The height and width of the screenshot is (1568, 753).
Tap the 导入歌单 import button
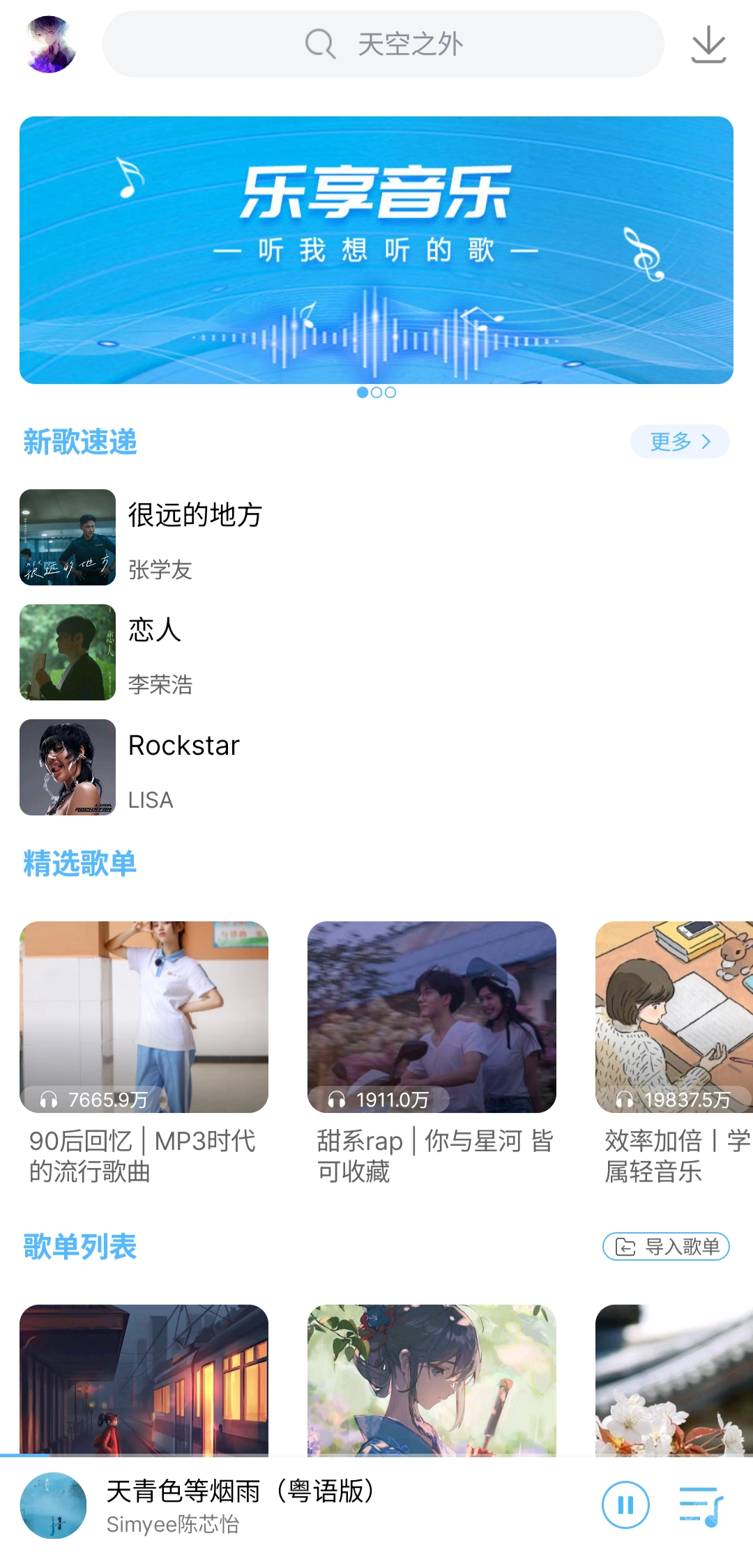pos(666,1246)
